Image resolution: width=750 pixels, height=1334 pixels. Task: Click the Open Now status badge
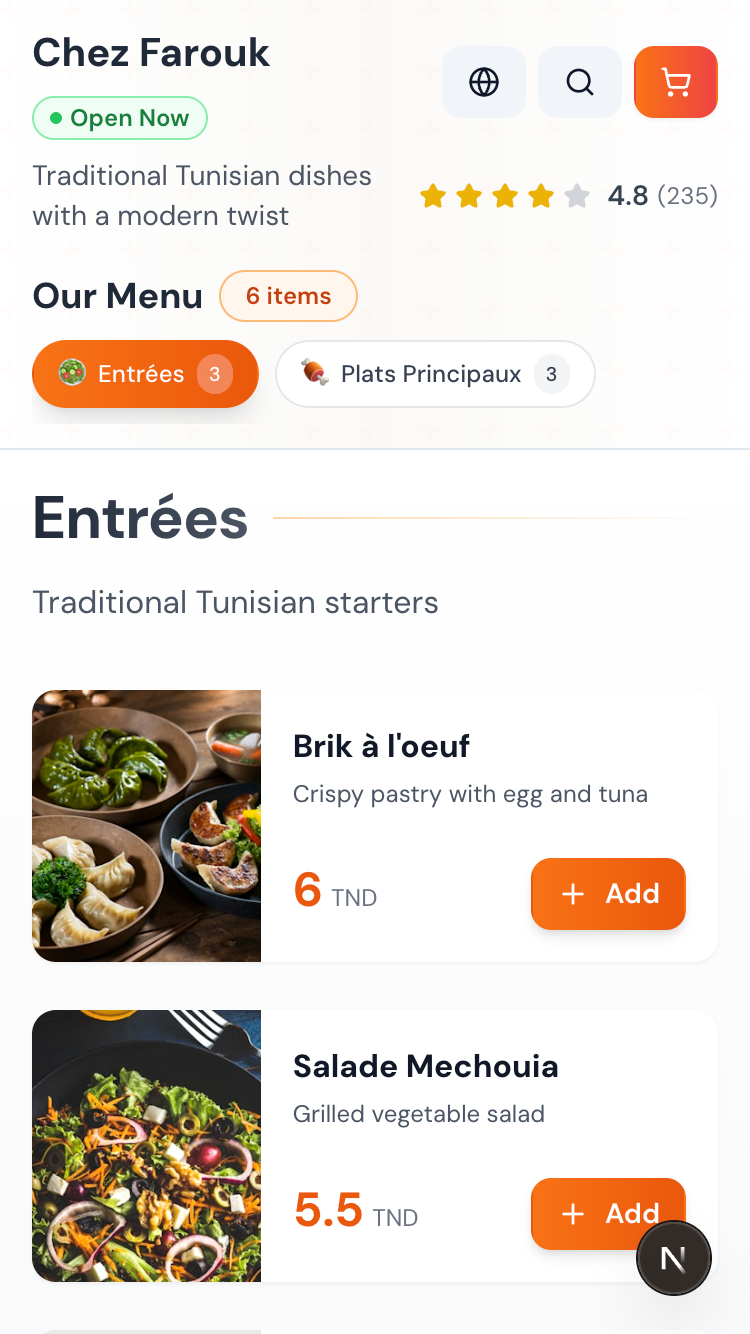click(120, 118)
